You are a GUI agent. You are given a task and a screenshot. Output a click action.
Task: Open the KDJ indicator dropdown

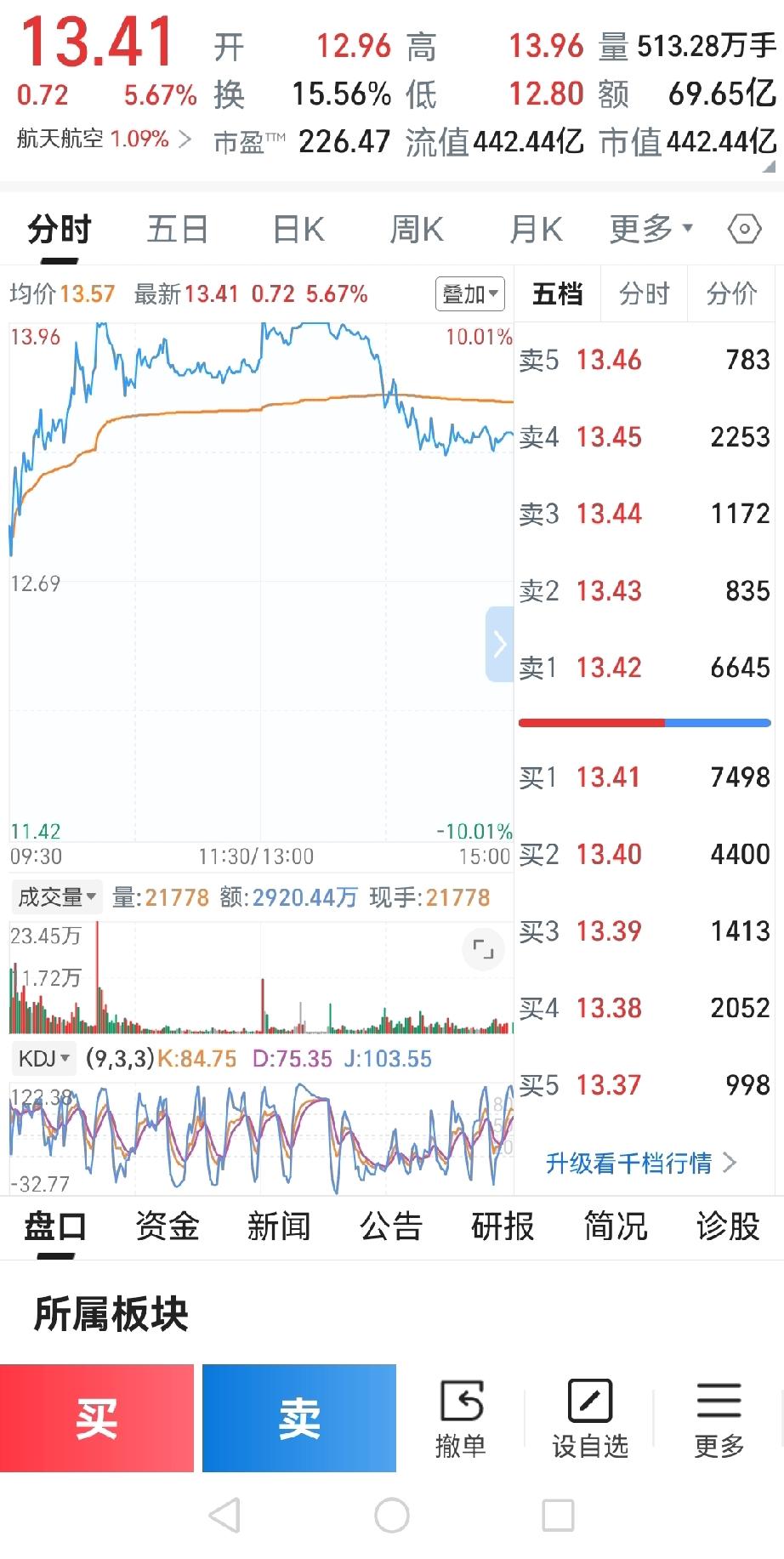43,1058
